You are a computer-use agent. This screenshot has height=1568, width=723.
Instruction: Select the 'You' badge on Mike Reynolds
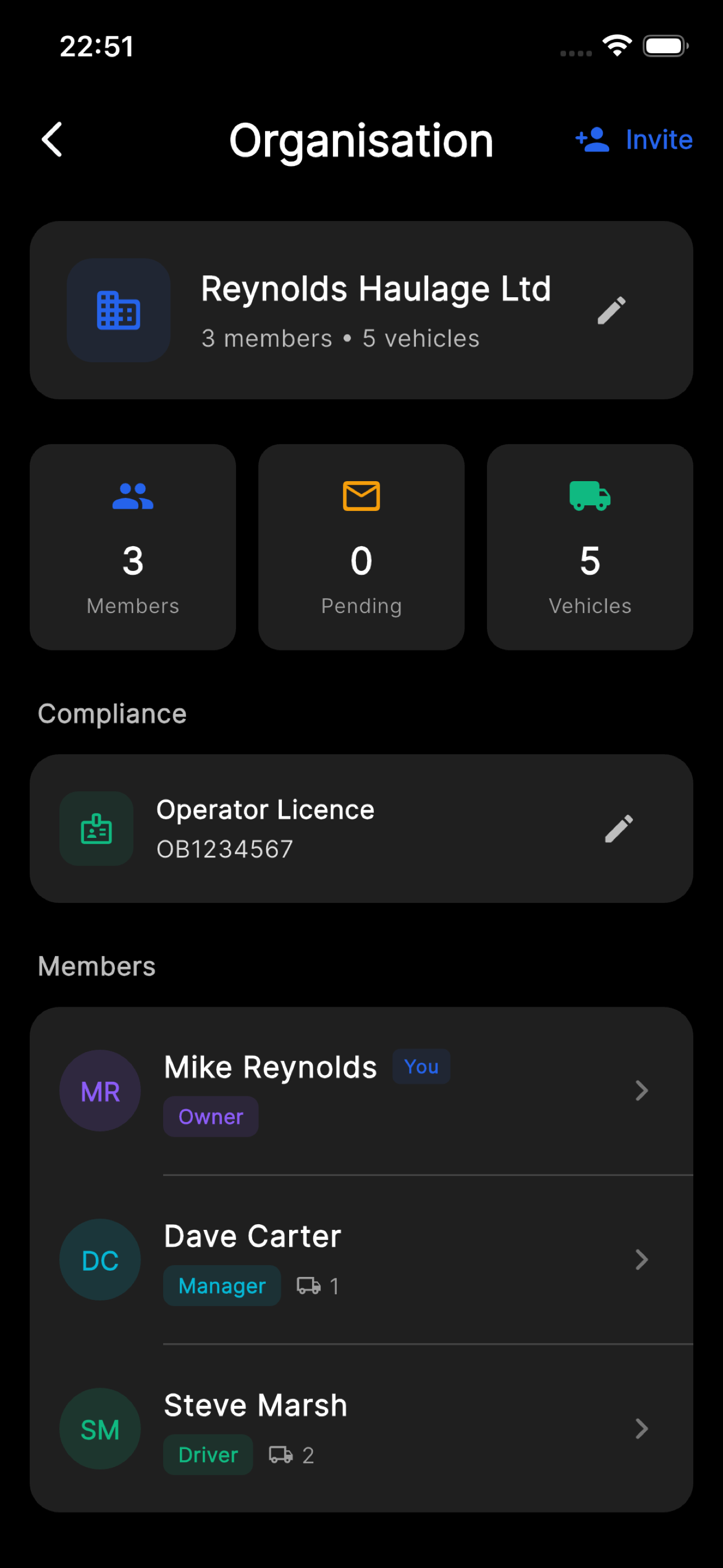(x=420, y=1067)
